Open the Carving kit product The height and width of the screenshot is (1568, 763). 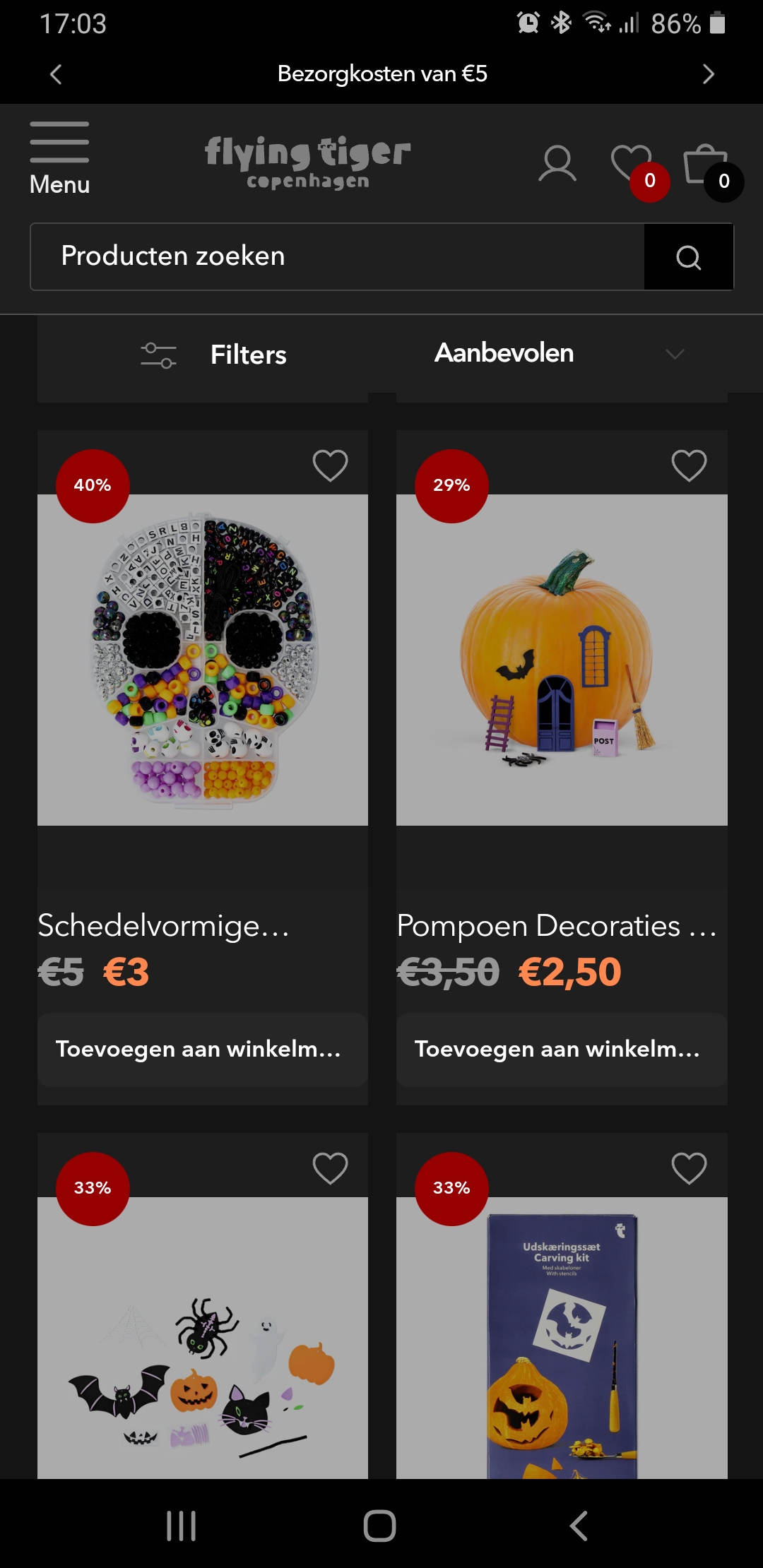(562, 1342)
